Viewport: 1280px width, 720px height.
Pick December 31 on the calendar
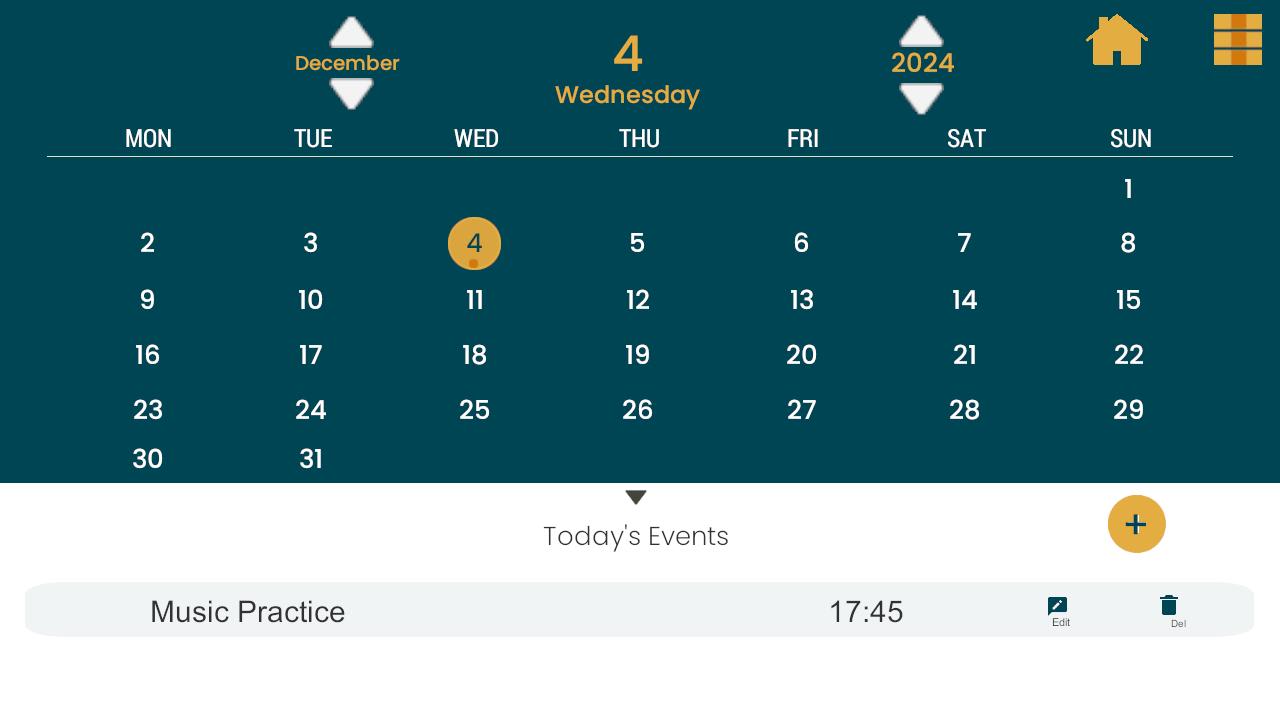pyautogui.click(x=311, y=459)
